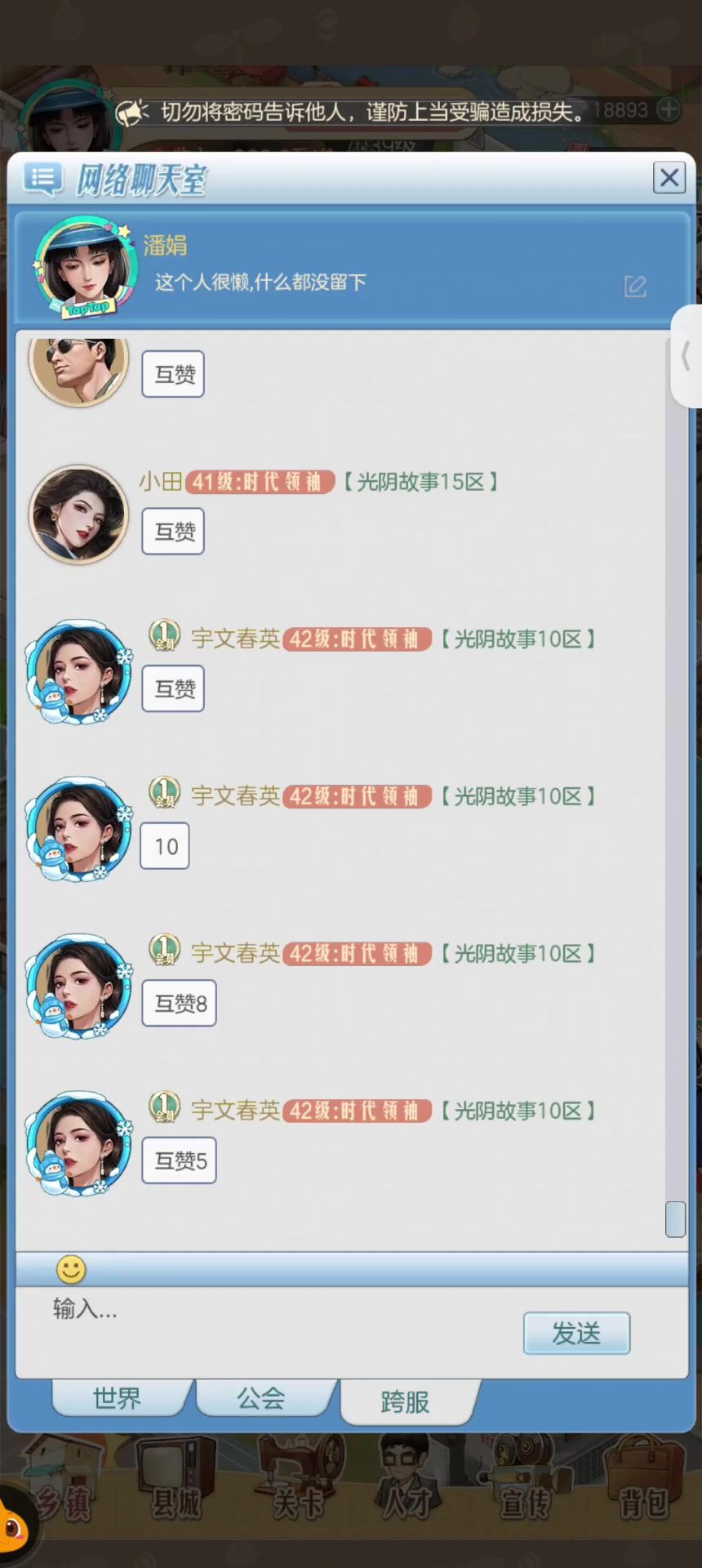View 小田's avatar profile
Viewport: 702px width, 1568px height.
coord(78,514)
